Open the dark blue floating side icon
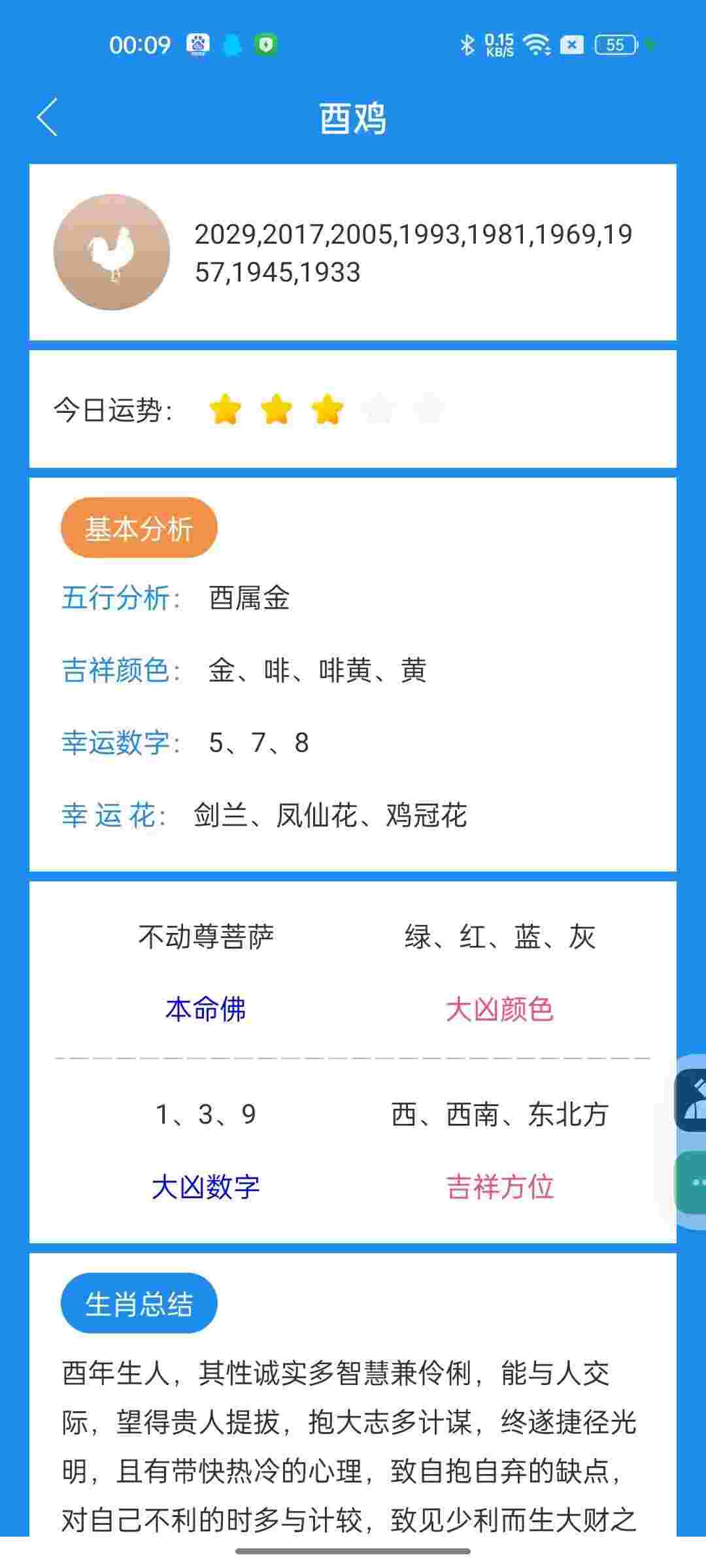This screenshot has height=1568, width=706. tap(692, 1100)
